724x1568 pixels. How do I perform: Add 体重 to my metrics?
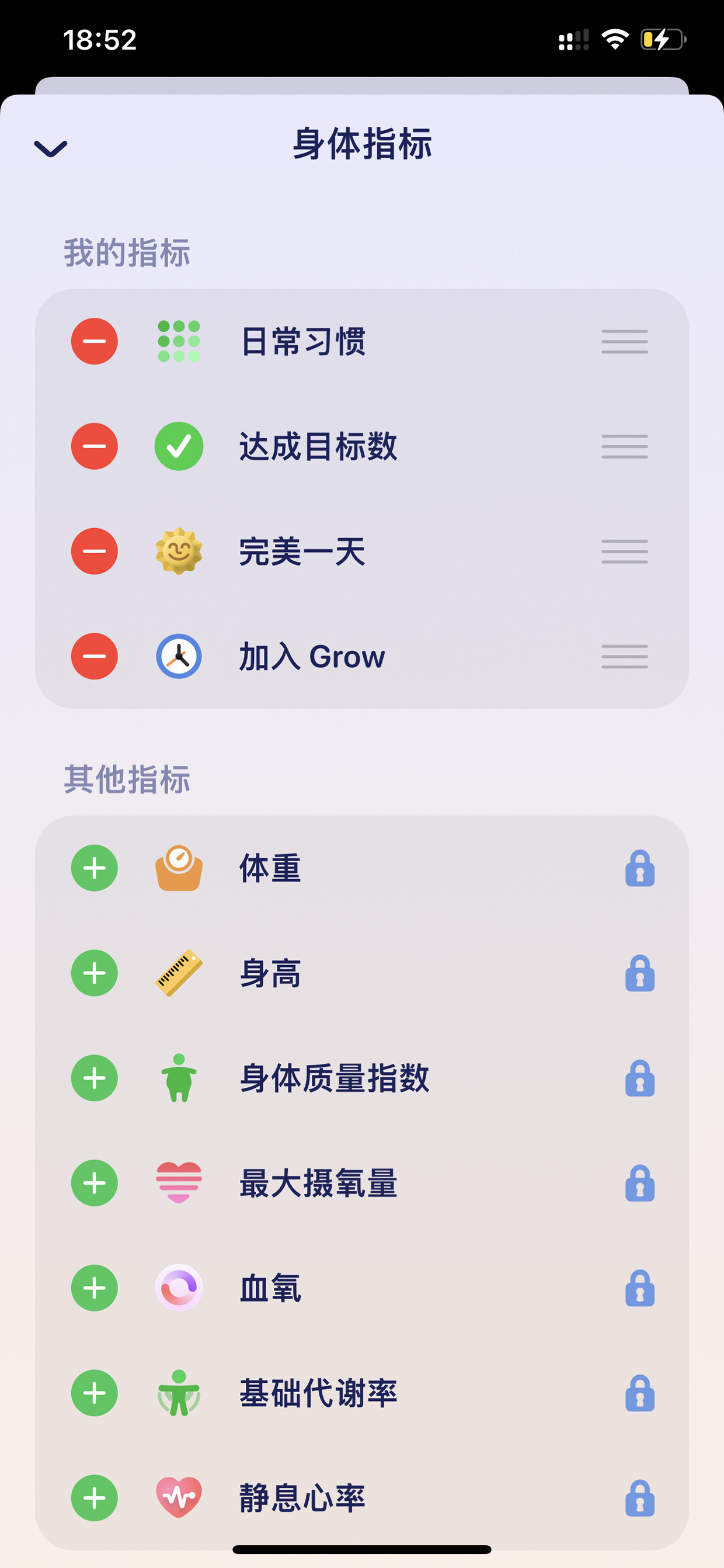click(95, 868)
